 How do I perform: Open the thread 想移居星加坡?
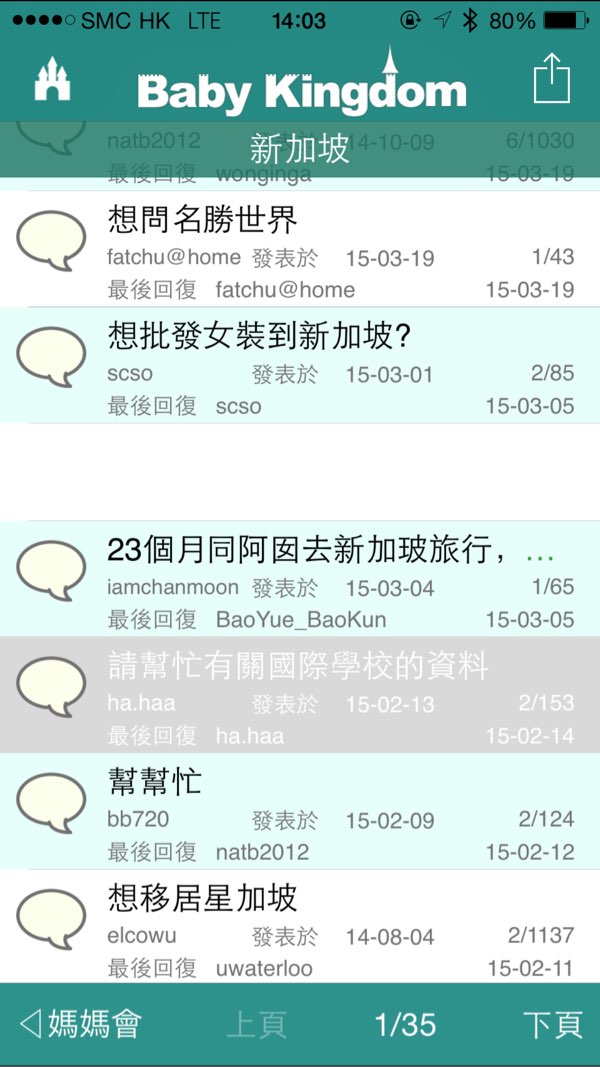tap(300, 927)
